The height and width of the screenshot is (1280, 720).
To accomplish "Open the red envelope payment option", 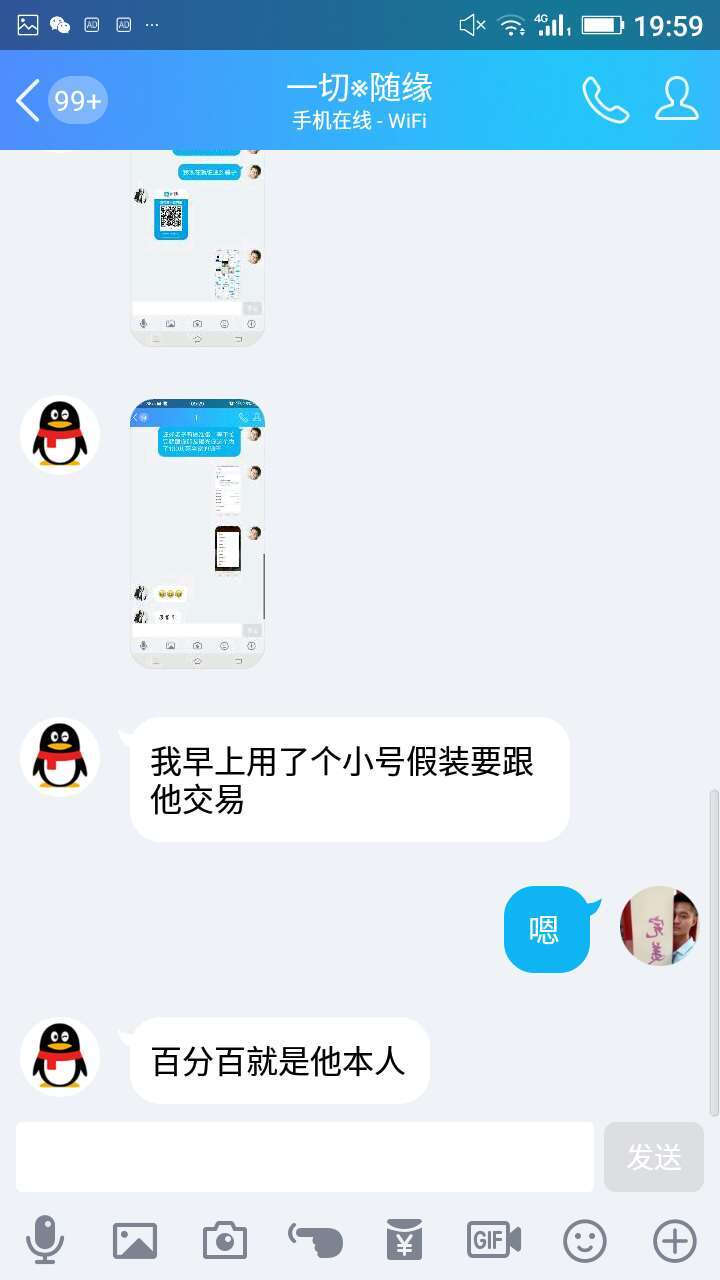I will (x=405, y=1241).
